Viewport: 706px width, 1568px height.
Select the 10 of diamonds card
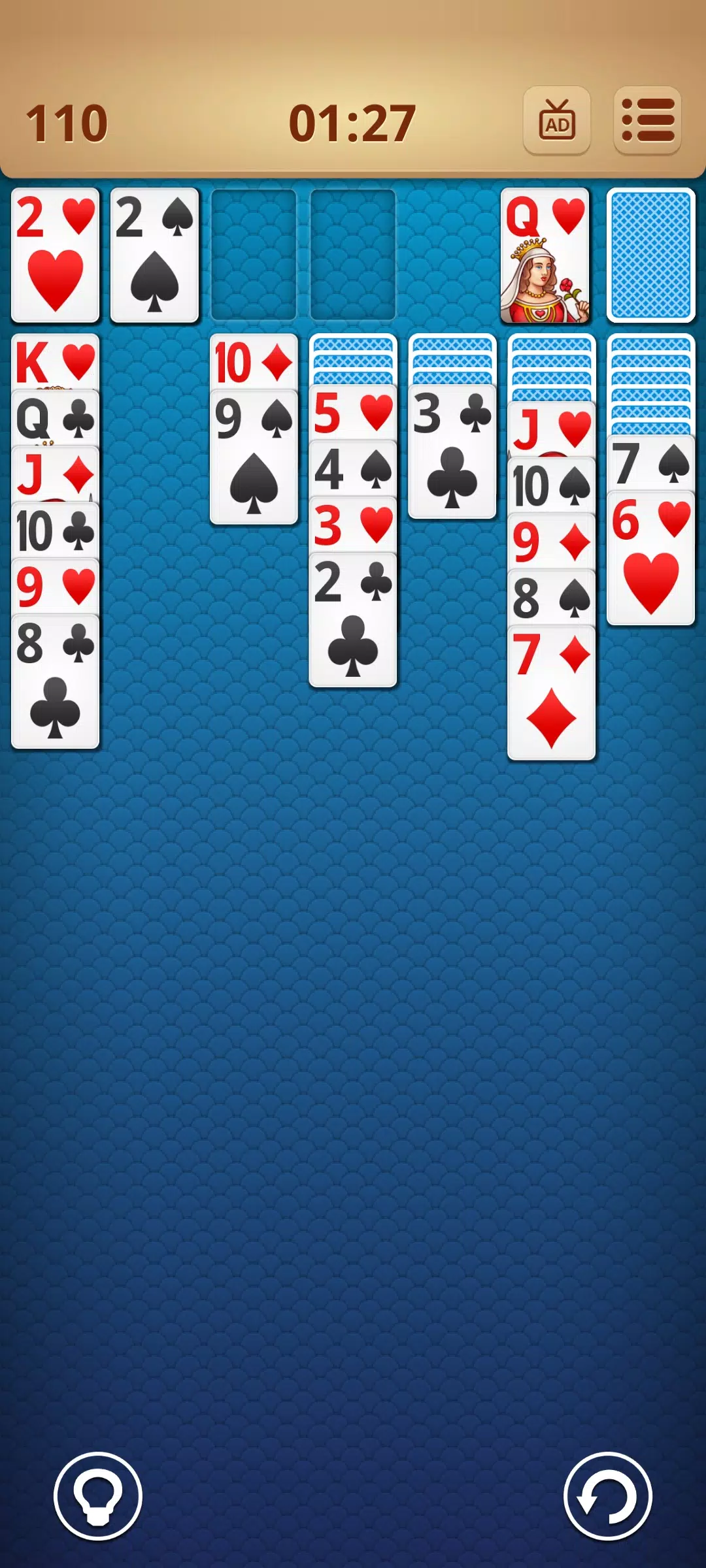coord(254,361)
